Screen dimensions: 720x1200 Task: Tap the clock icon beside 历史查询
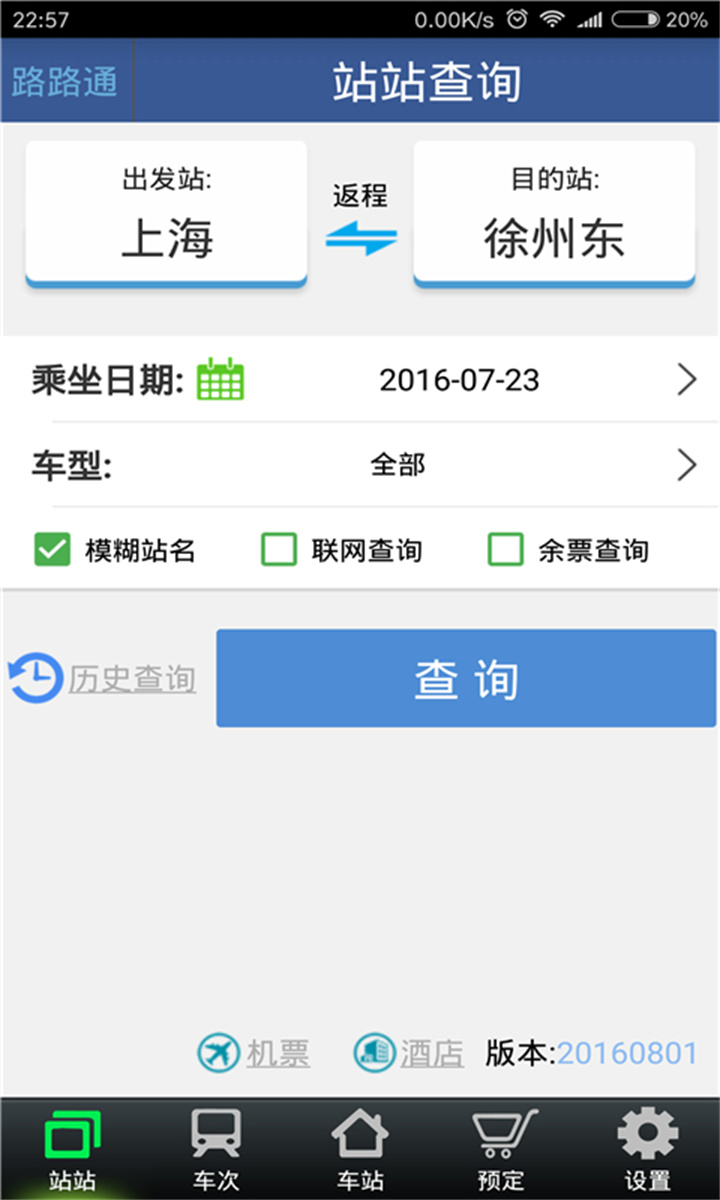(35, 677)
